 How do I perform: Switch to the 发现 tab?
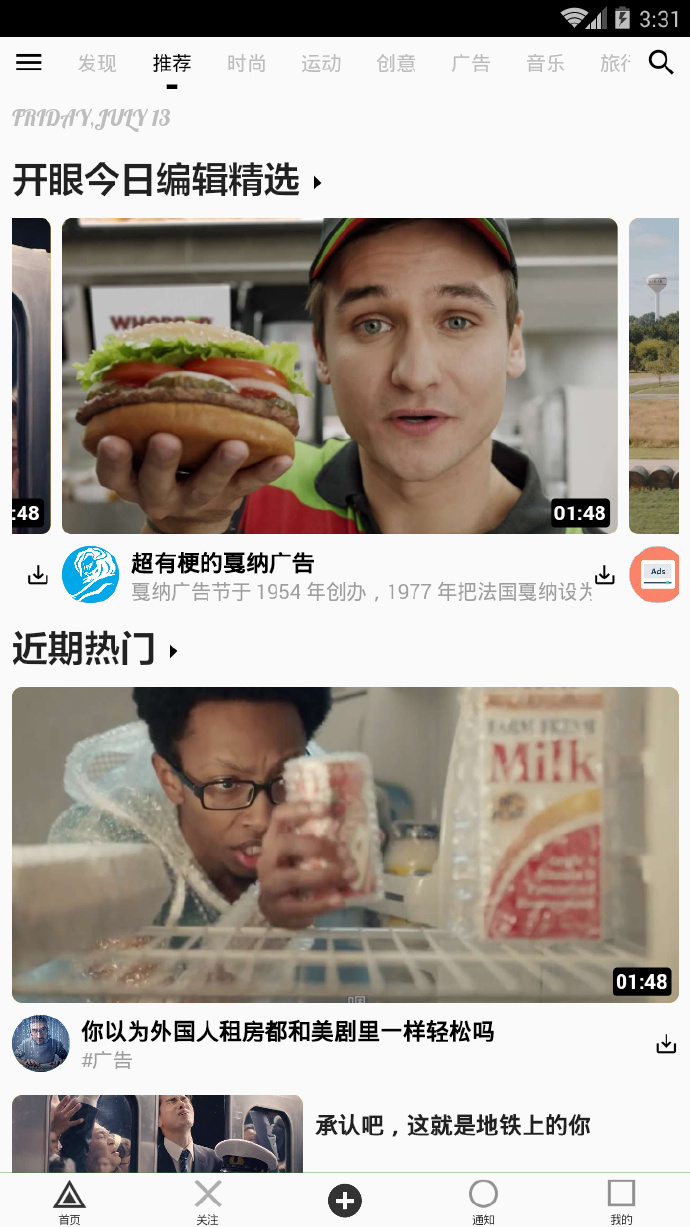pyautogui.click(x=97, y=64)
